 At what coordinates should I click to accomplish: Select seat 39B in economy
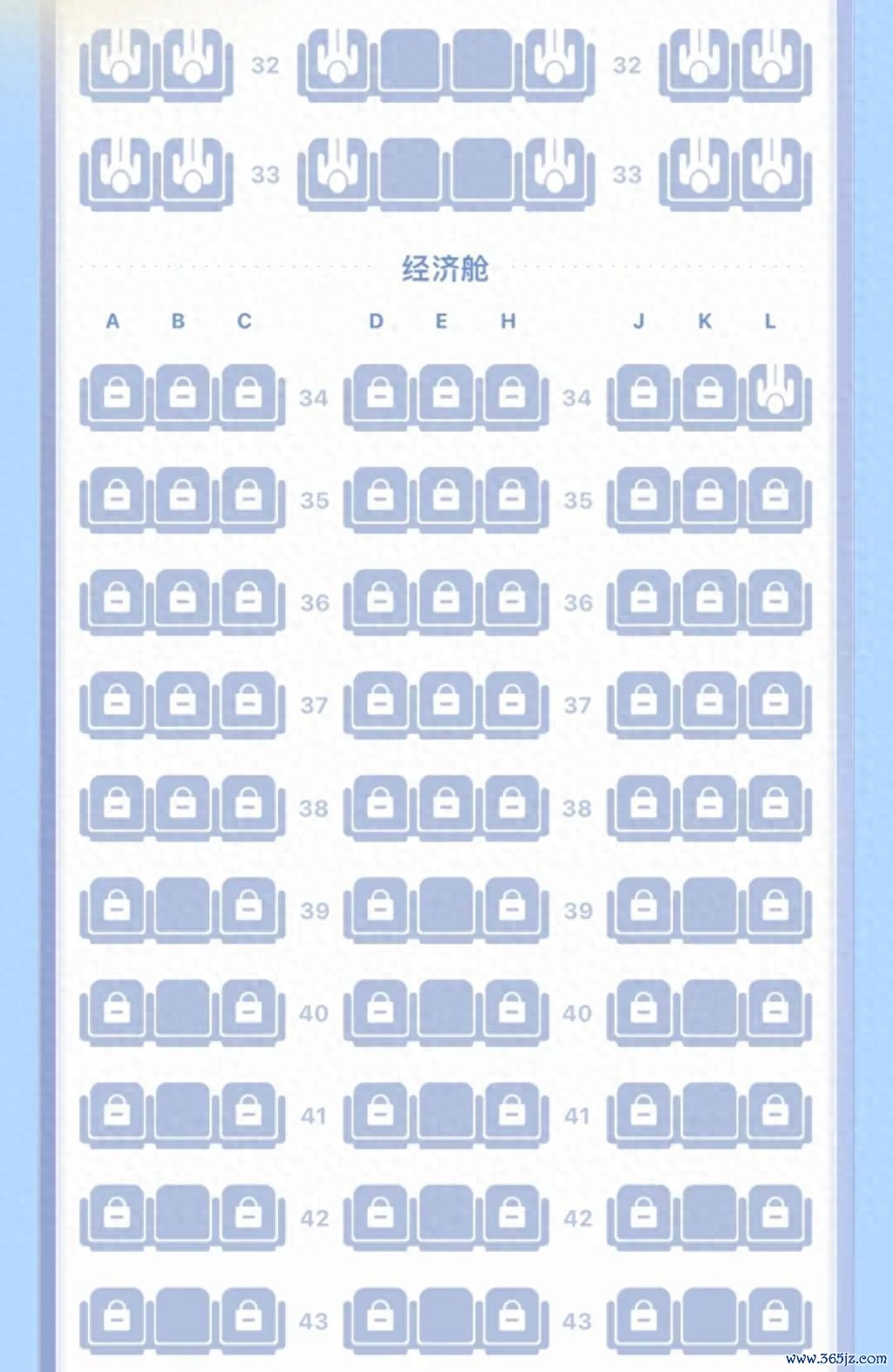point(182,907)
